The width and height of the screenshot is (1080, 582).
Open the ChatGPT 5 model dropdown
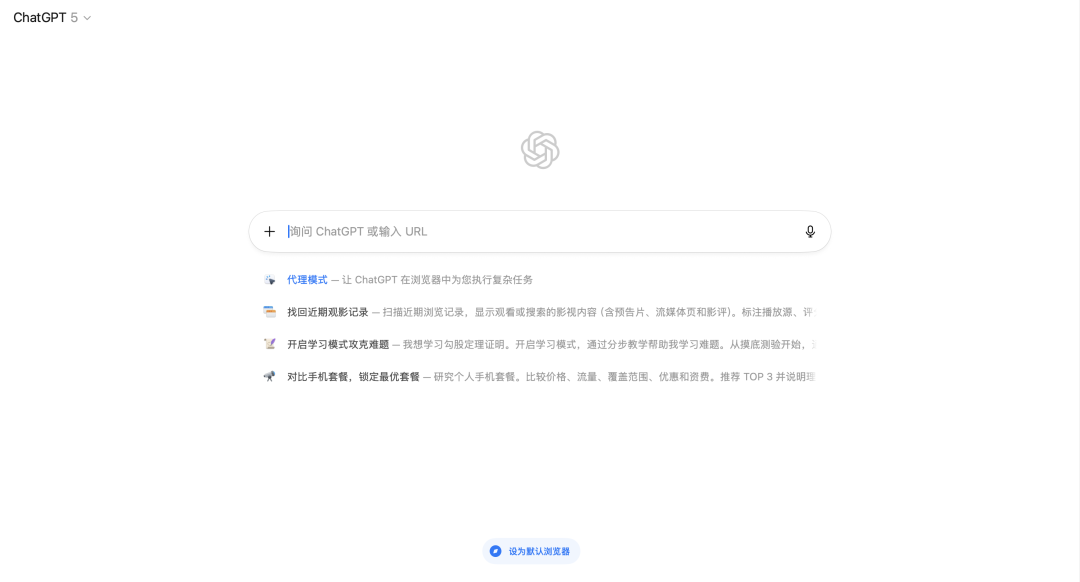pos(52,18)
